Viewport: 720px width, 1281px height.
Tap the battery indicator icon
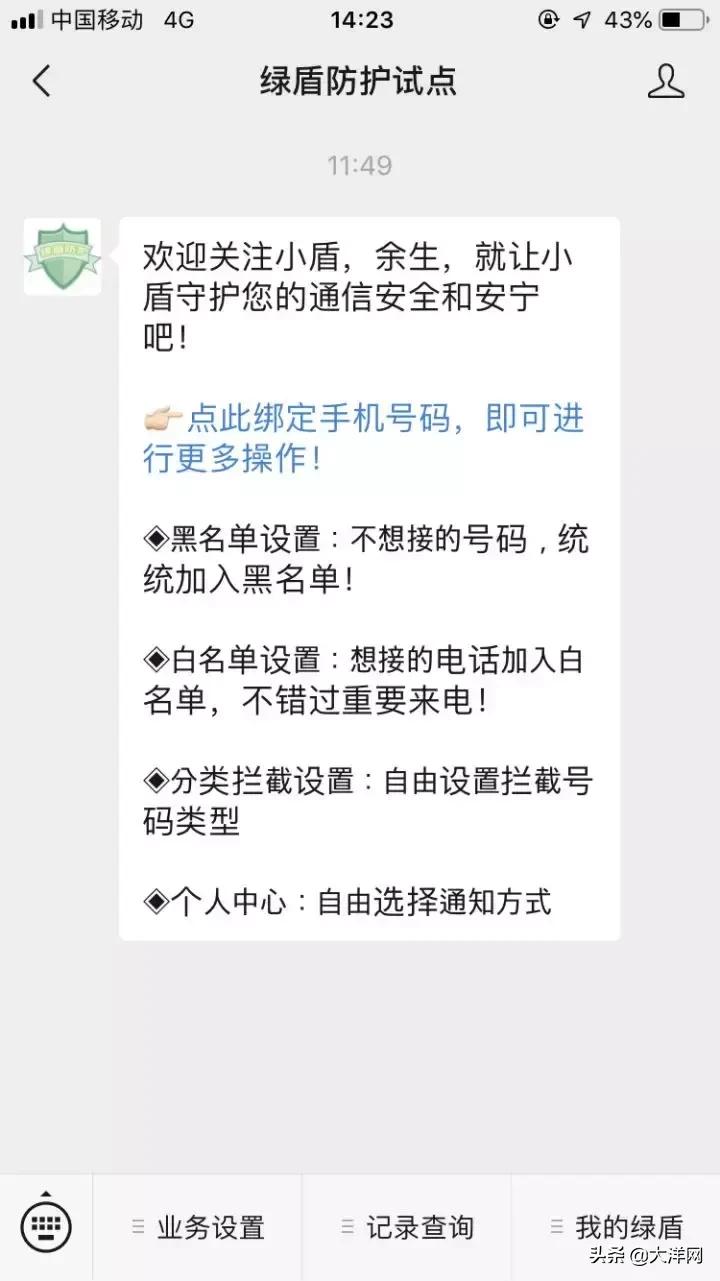pos(681,18)
